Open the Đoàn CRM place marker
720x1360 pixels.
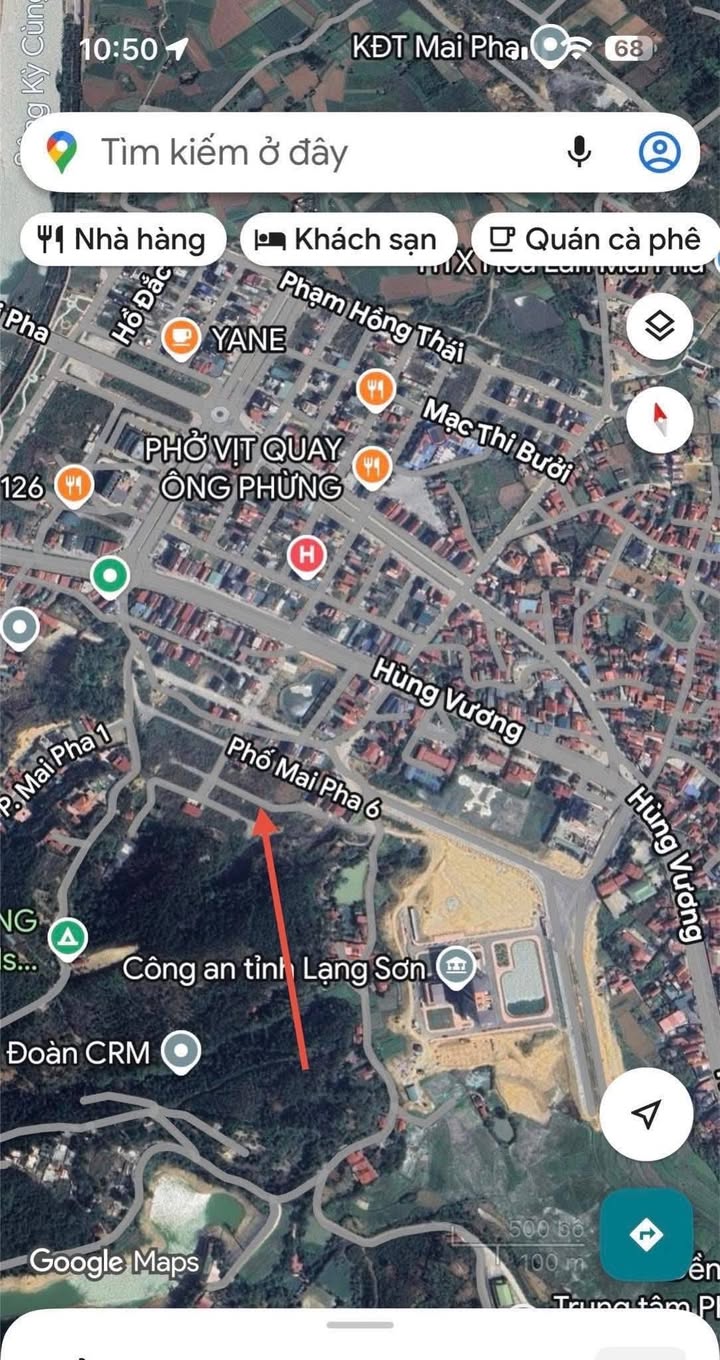[x=181, y=1051]
